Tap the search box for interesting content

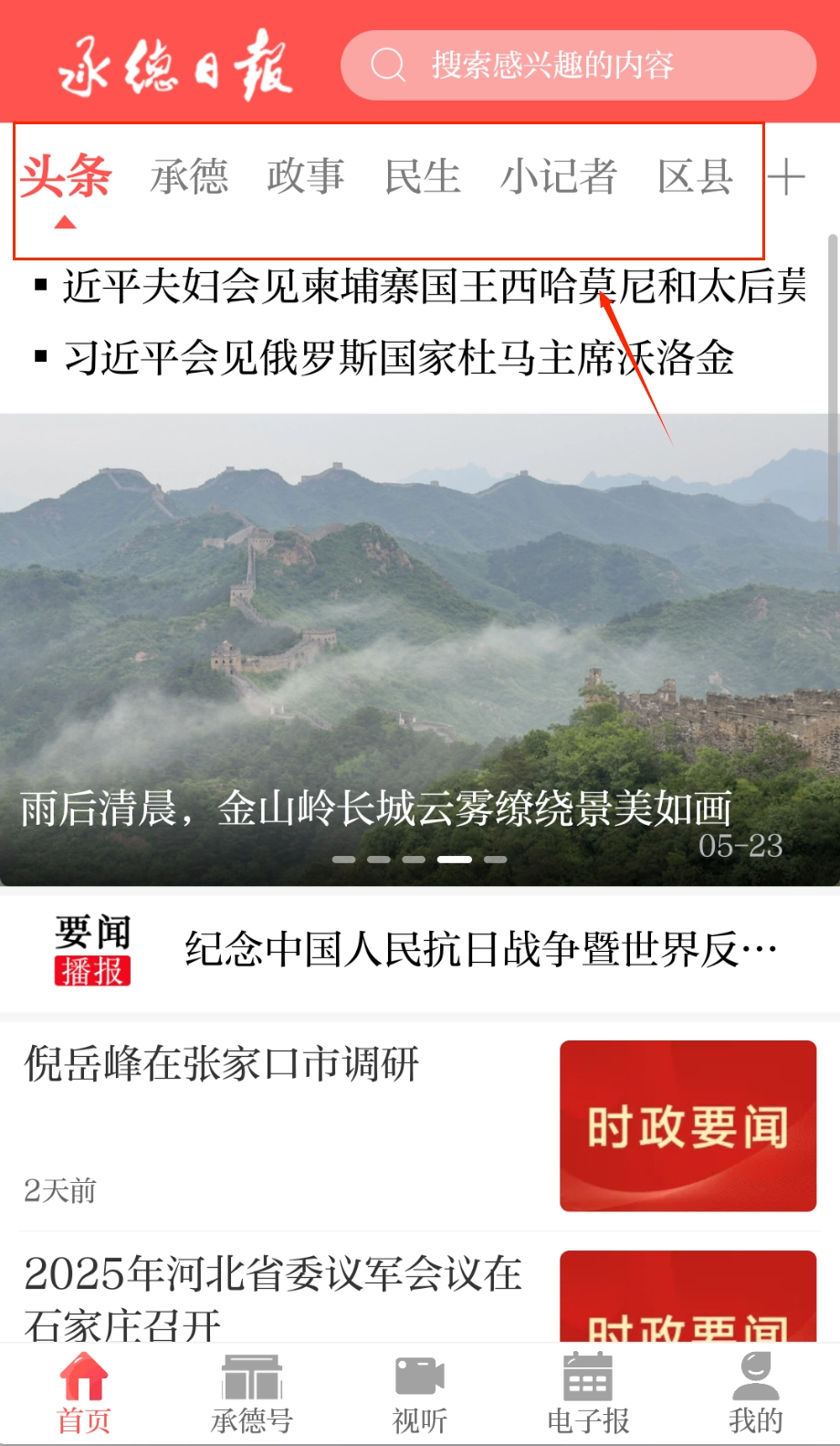point(577,65)
